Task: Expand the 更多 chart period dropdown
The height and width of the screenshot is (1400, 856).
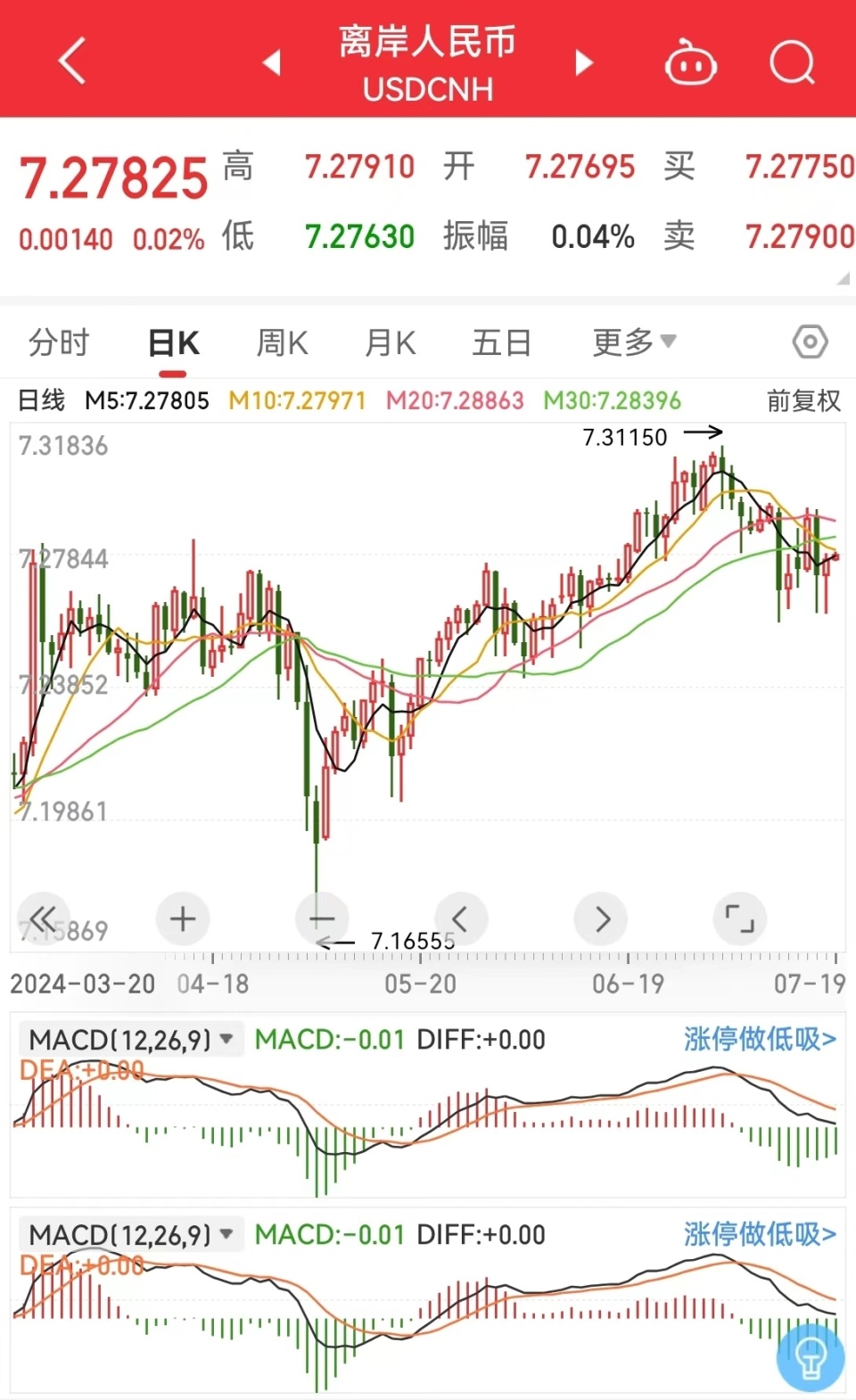Action: (634, 342)
